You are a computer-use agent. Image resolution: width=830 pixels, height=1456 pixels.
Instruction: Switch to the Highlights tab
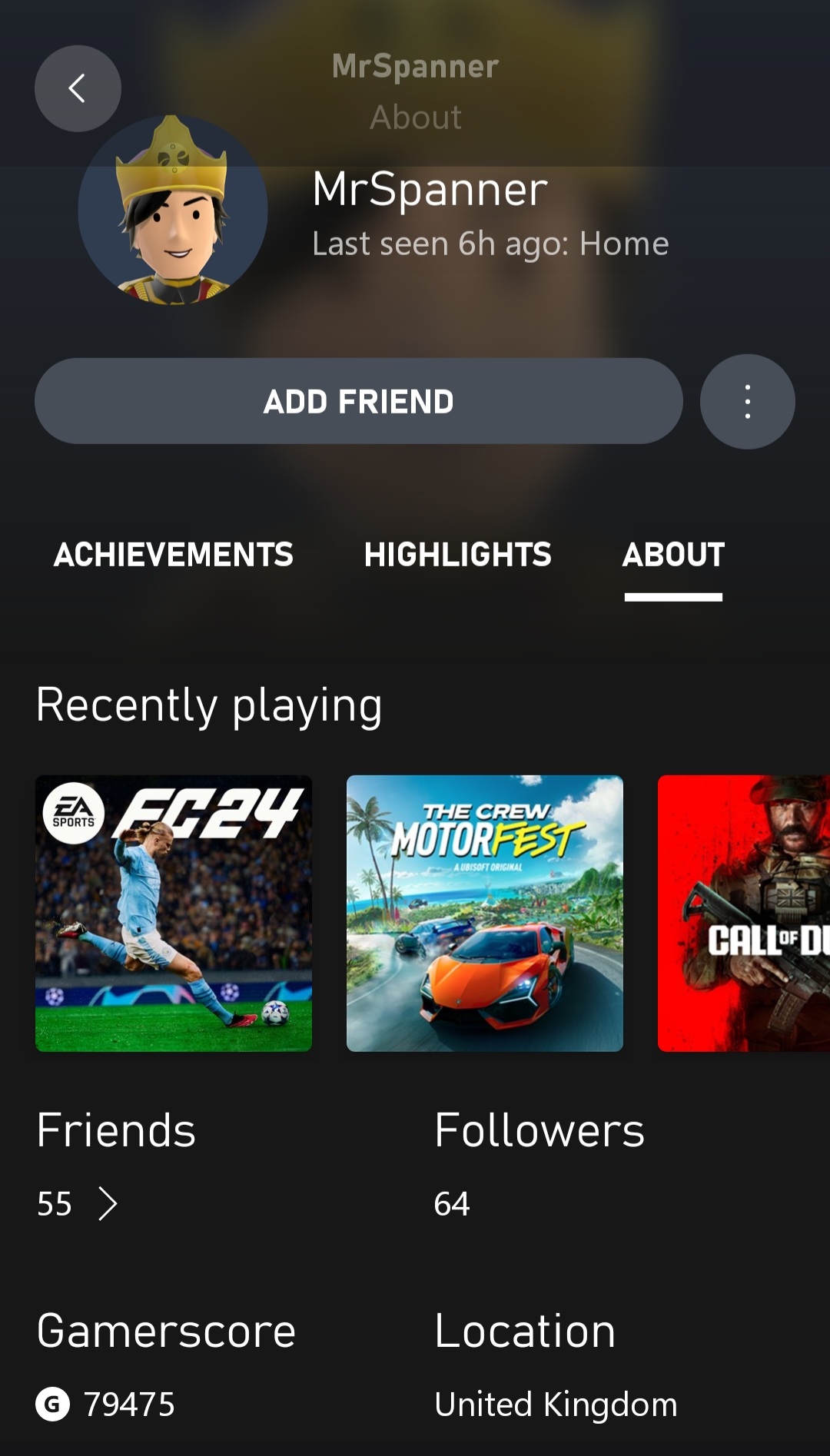(x=458, y=555)
